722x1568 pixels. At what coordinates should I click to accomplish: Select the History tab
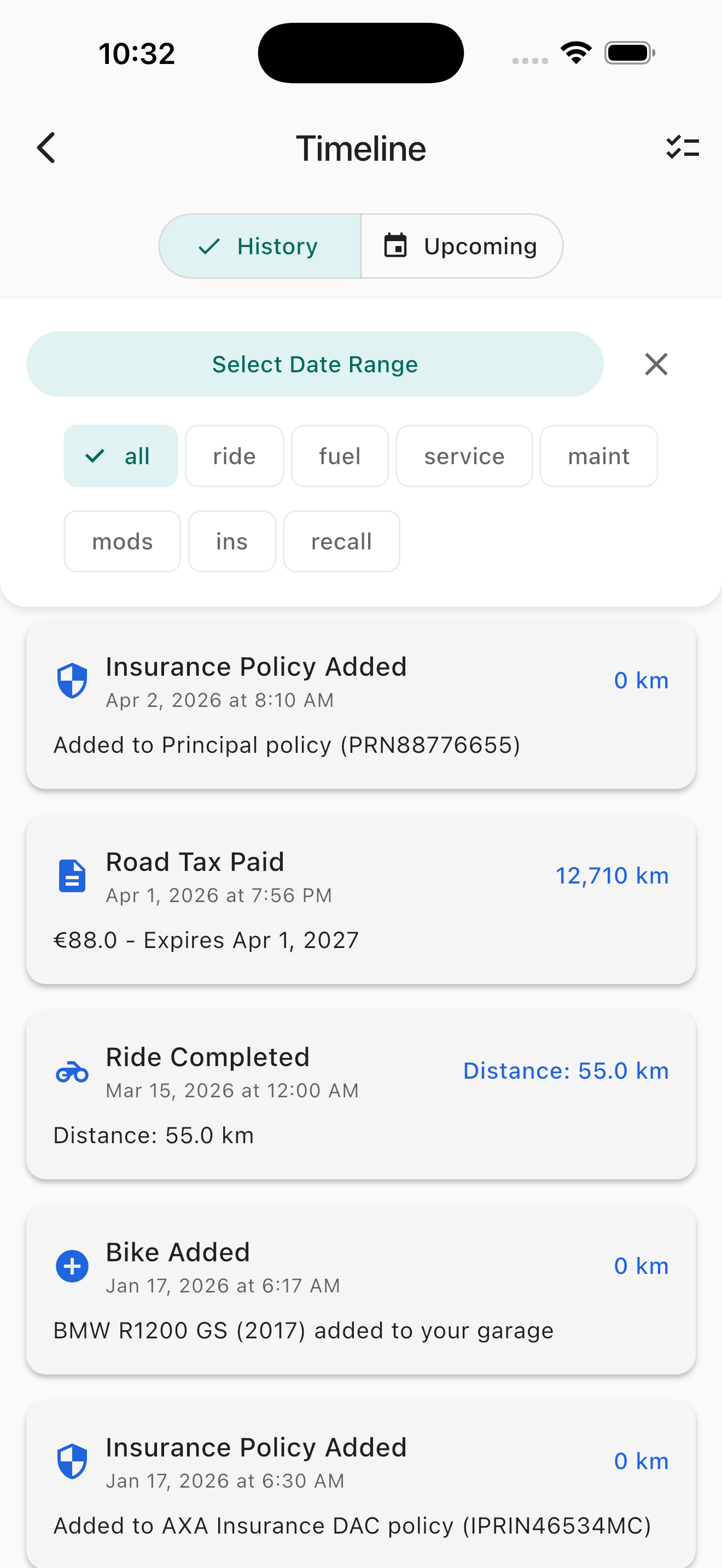pyautogui.click(x=259, y=246)
